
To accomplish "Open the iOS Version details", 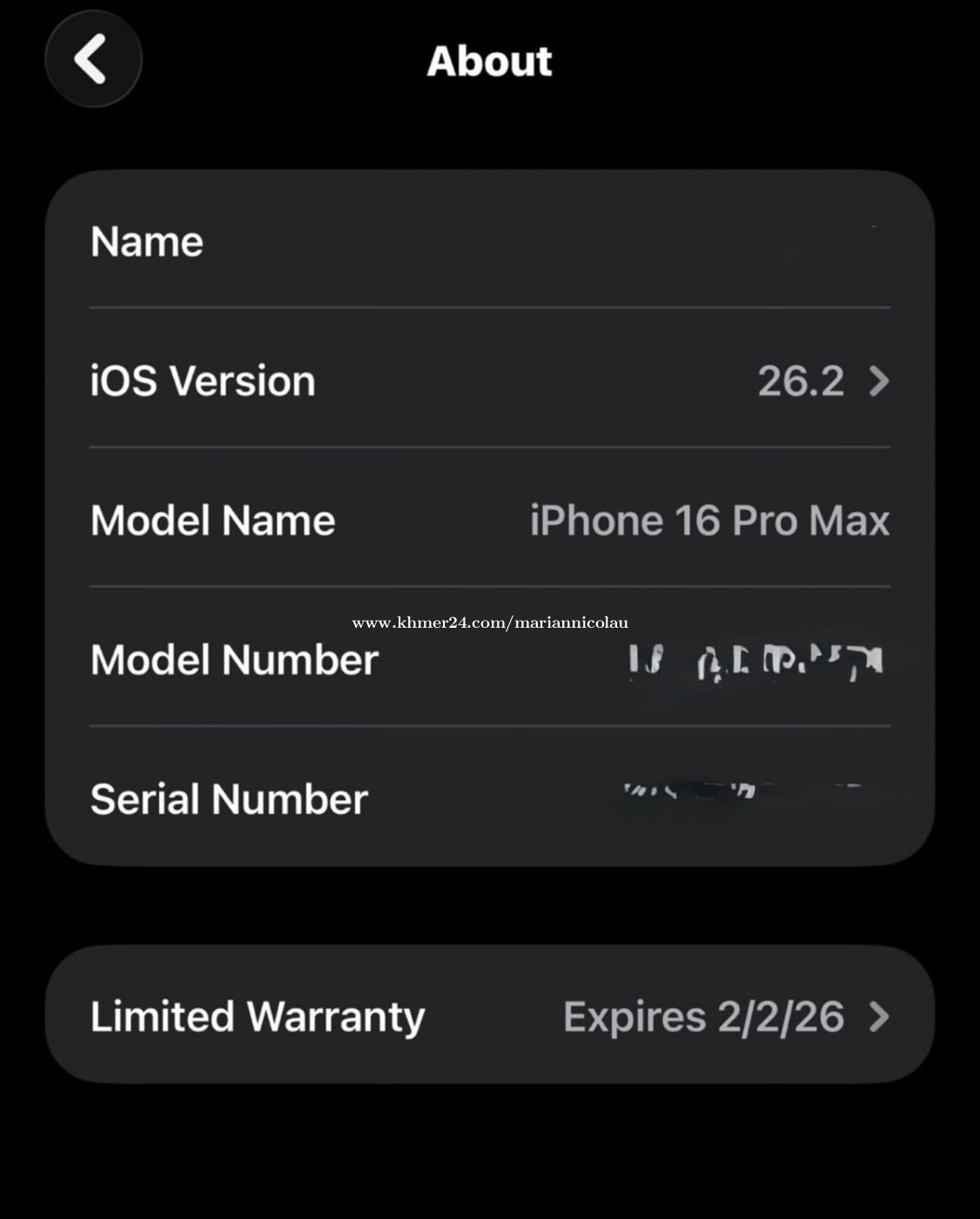I will coord(489,381).
